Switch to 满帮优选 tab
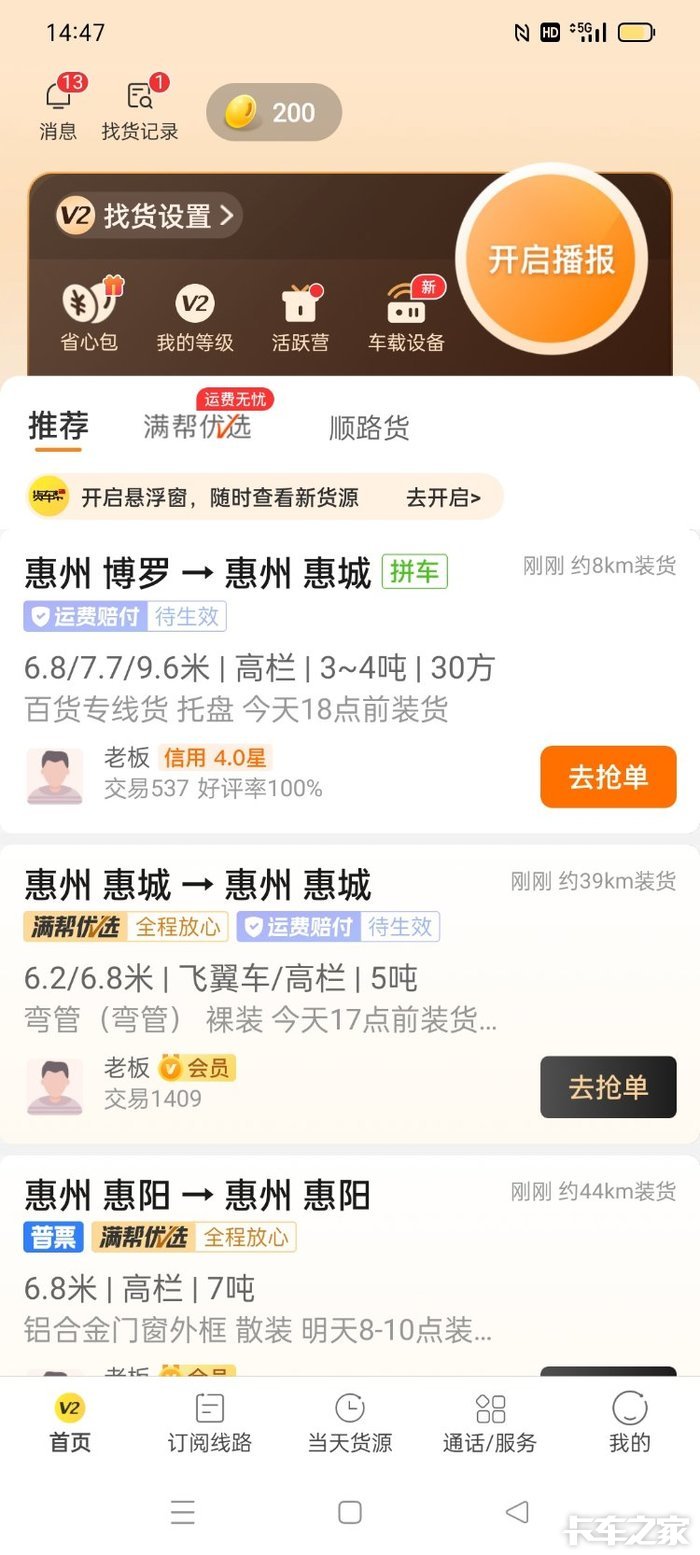 pos(198,426)
